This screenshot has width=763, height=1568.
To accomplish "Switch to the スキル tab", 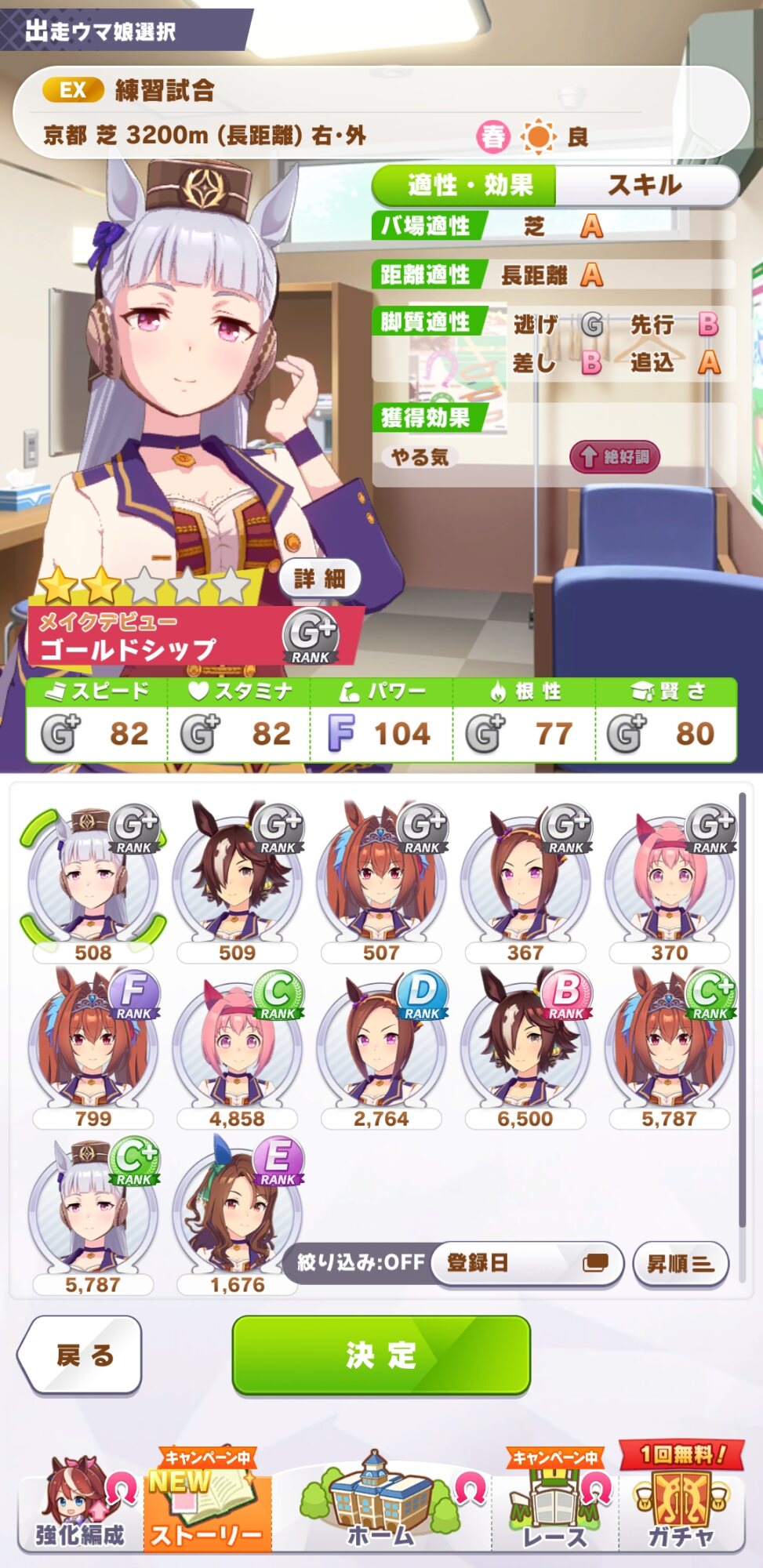I will pos(645,186).
